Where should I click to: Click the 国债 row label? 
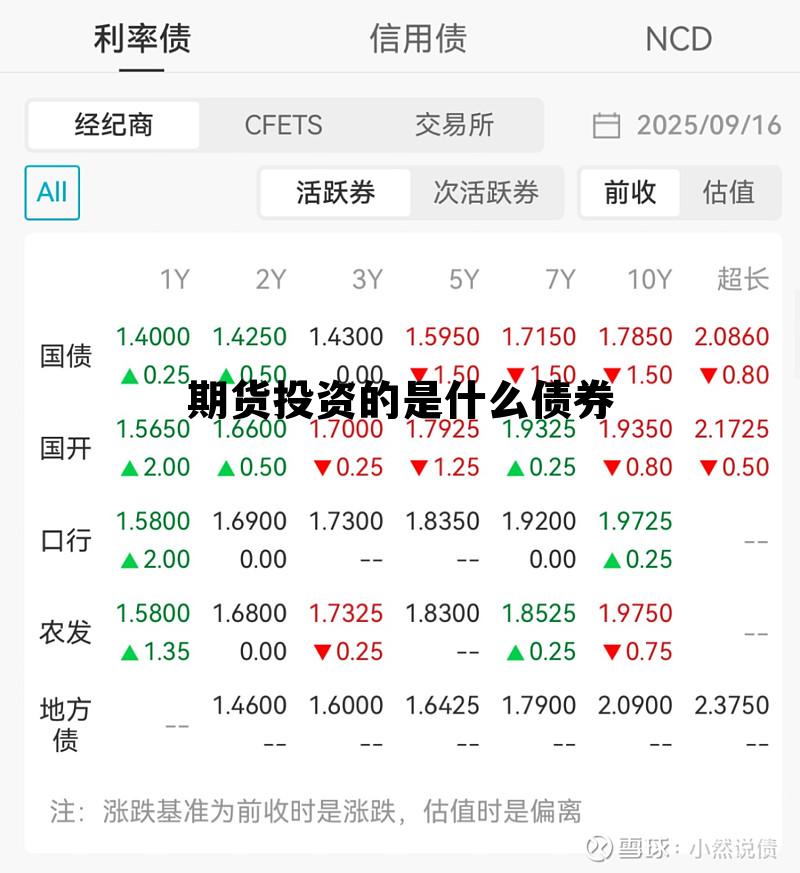click(x=65, y=356)
